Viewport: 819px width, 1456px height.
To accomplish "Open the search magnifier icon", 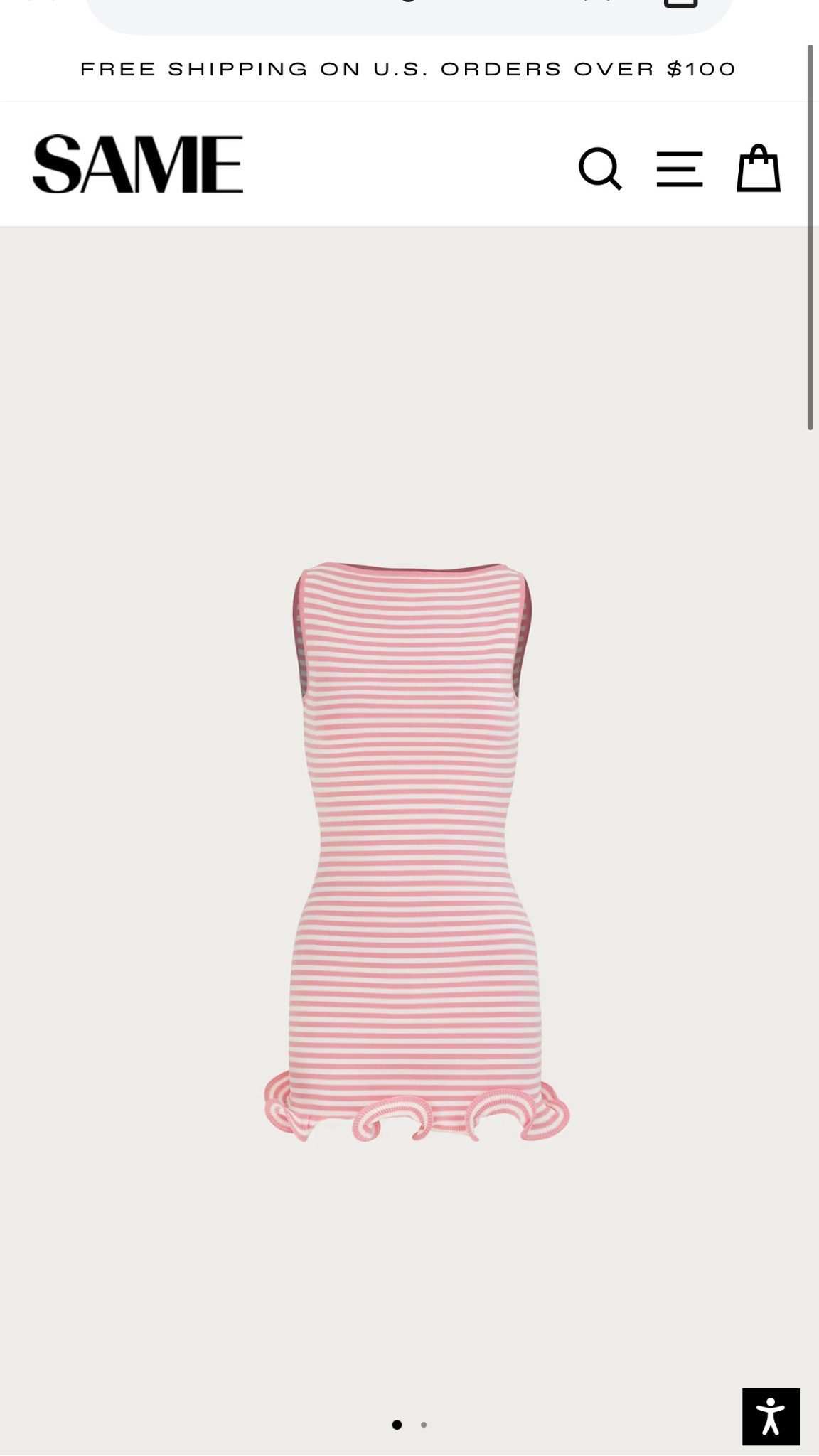I will (600, 168).
